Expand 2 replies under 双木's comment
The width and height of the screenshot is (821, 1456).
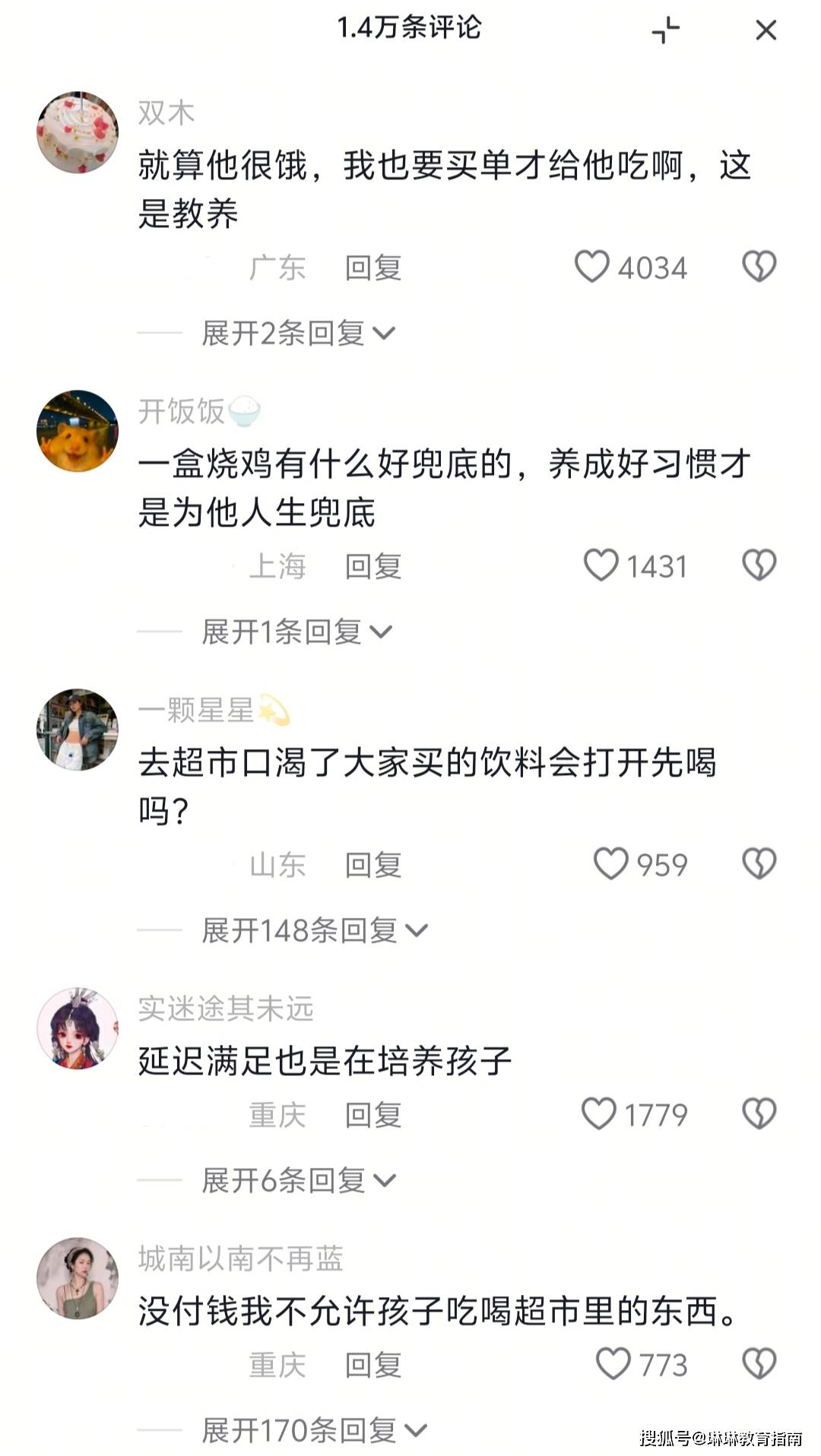(297, 333)
